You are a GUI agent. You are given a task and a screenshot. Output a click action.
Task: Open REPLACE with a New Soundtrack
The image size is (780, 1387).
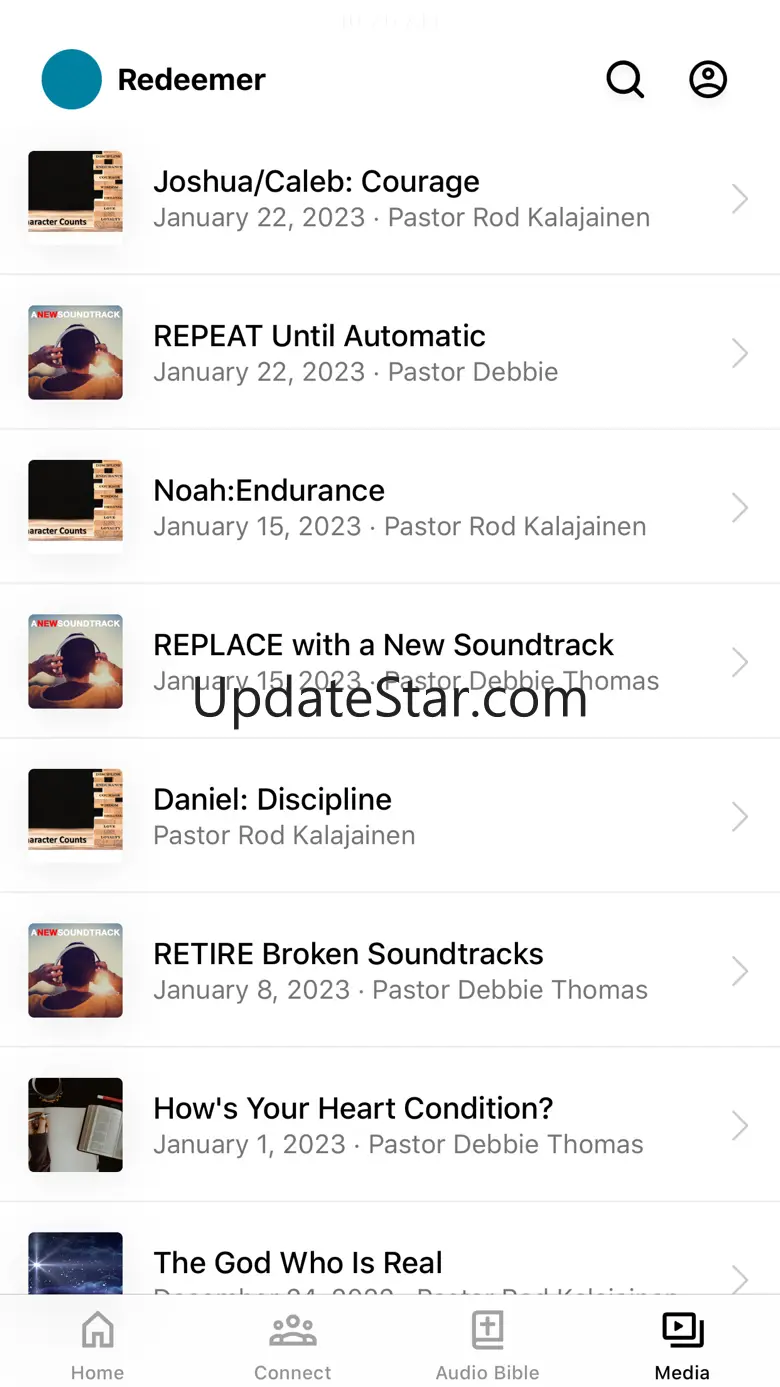point(390,661)
